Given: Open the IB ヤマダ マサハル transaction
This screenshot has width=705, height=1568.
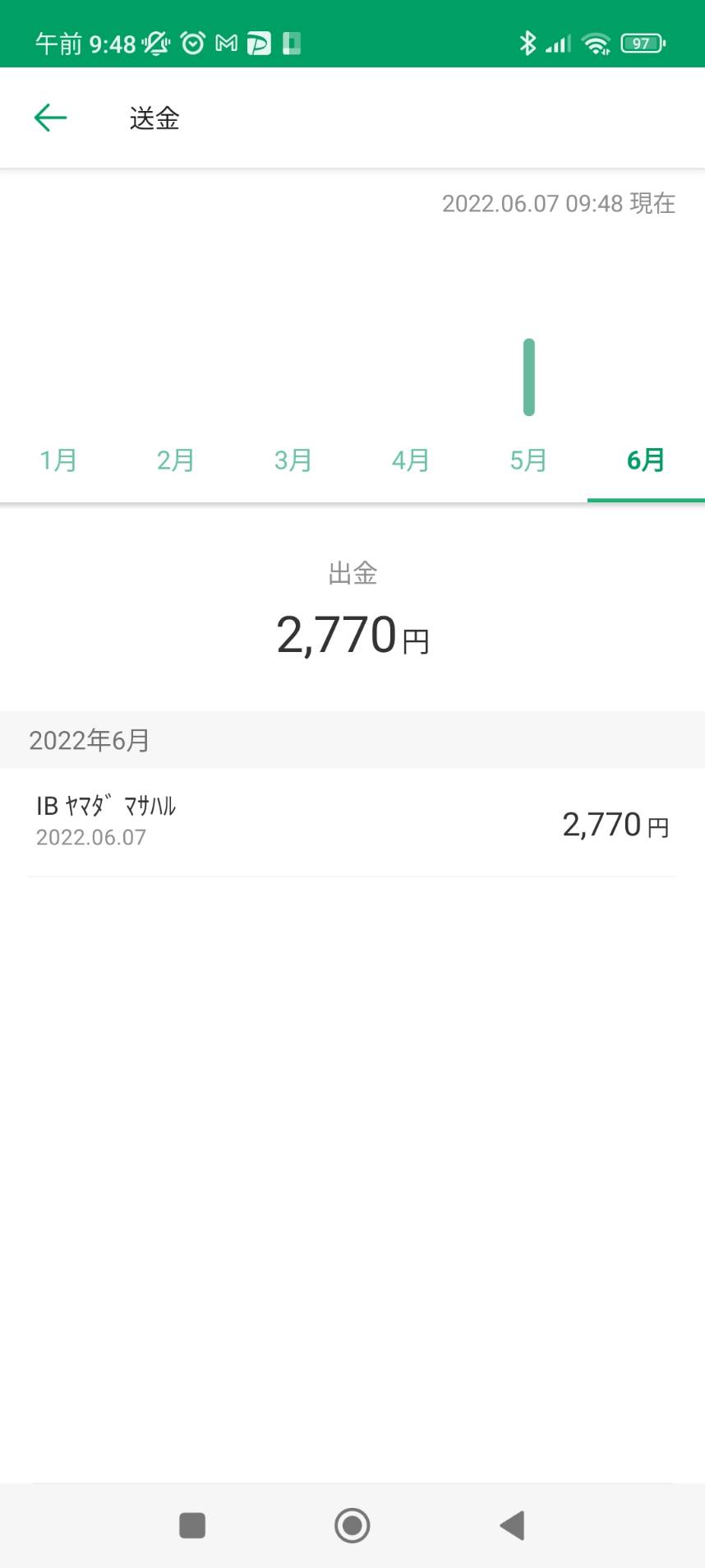Looking at the screenshot, I should point(352,822).
